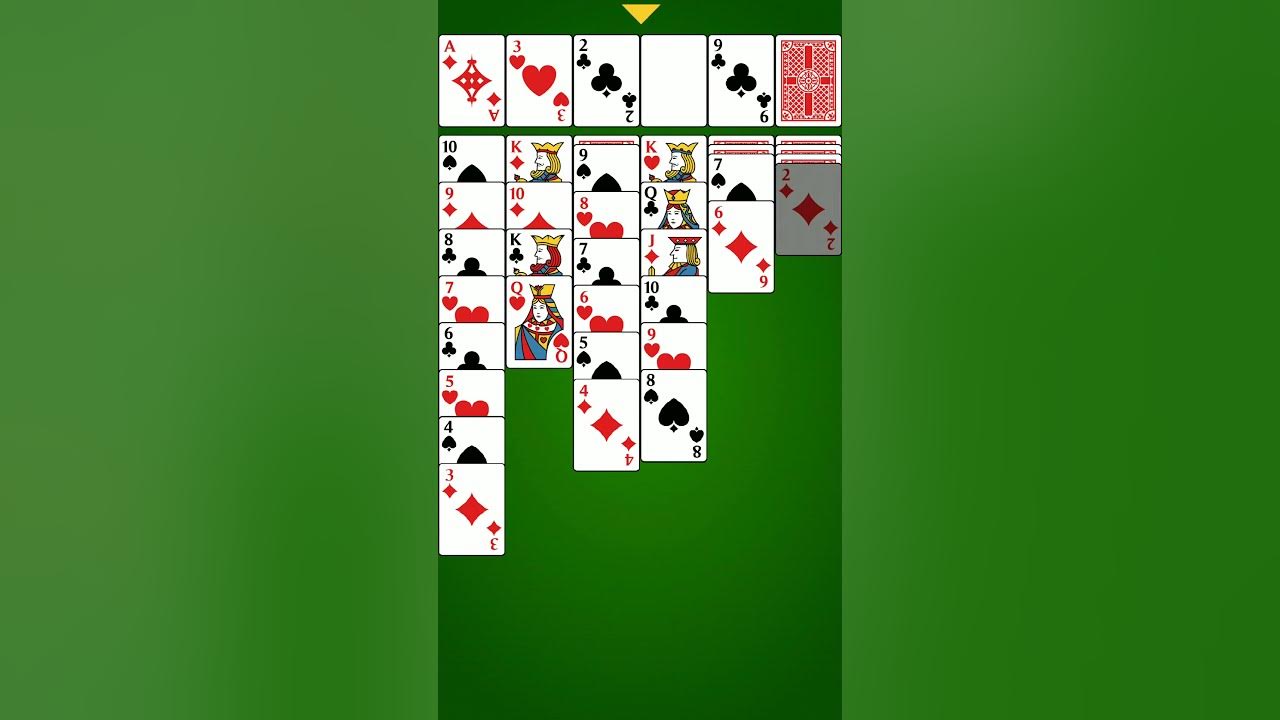Screen dimensions: 1280x720
Task: Select the queen of hearts card
Action: pos(539,323)
